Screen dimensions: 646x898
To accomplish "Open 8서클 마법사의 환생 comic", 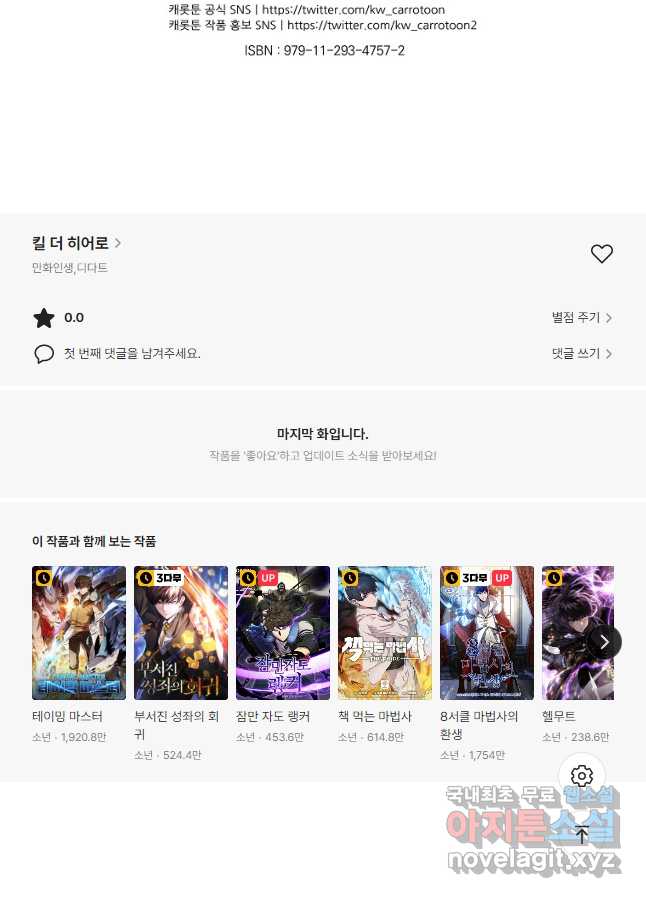I will pos(486,633).
